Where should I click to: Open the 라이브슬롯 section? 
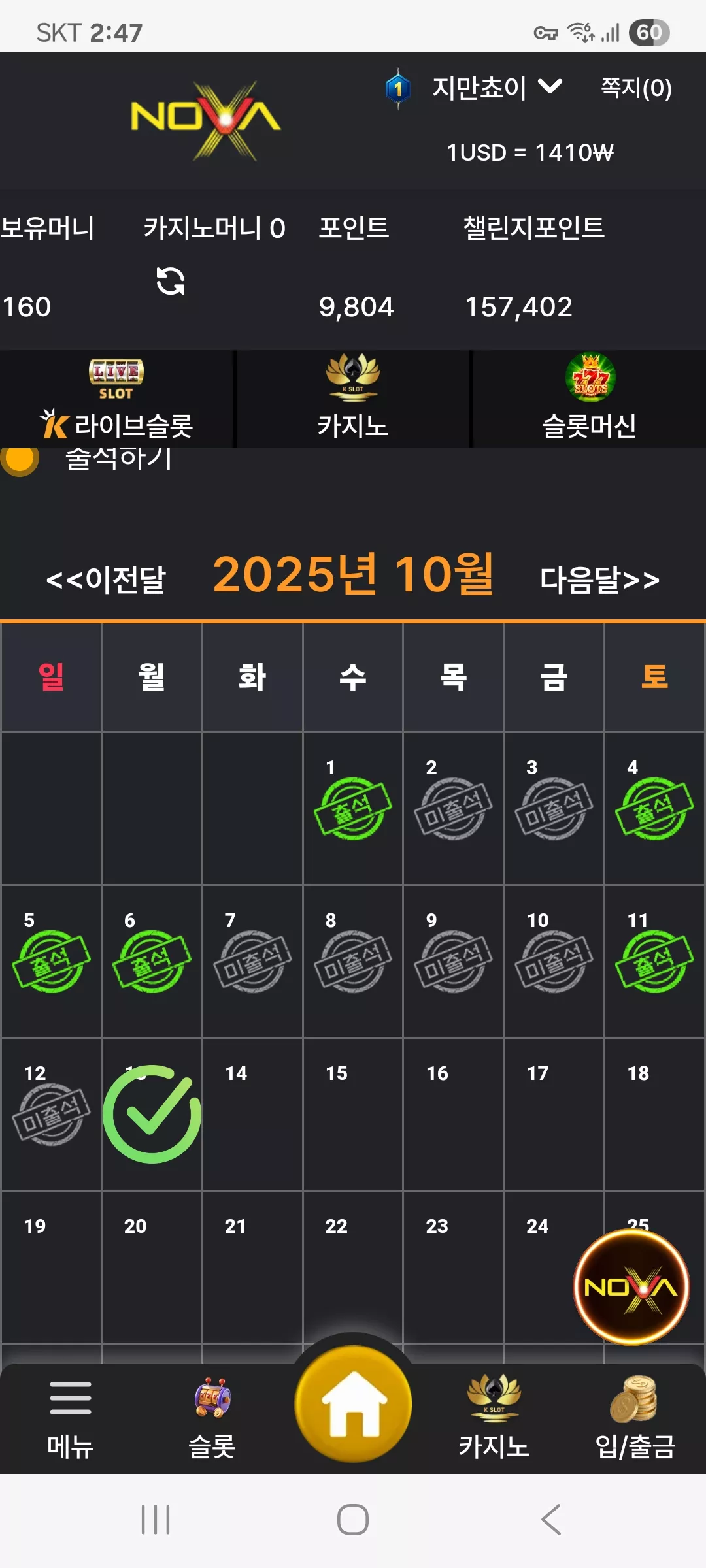click(117, 399)
